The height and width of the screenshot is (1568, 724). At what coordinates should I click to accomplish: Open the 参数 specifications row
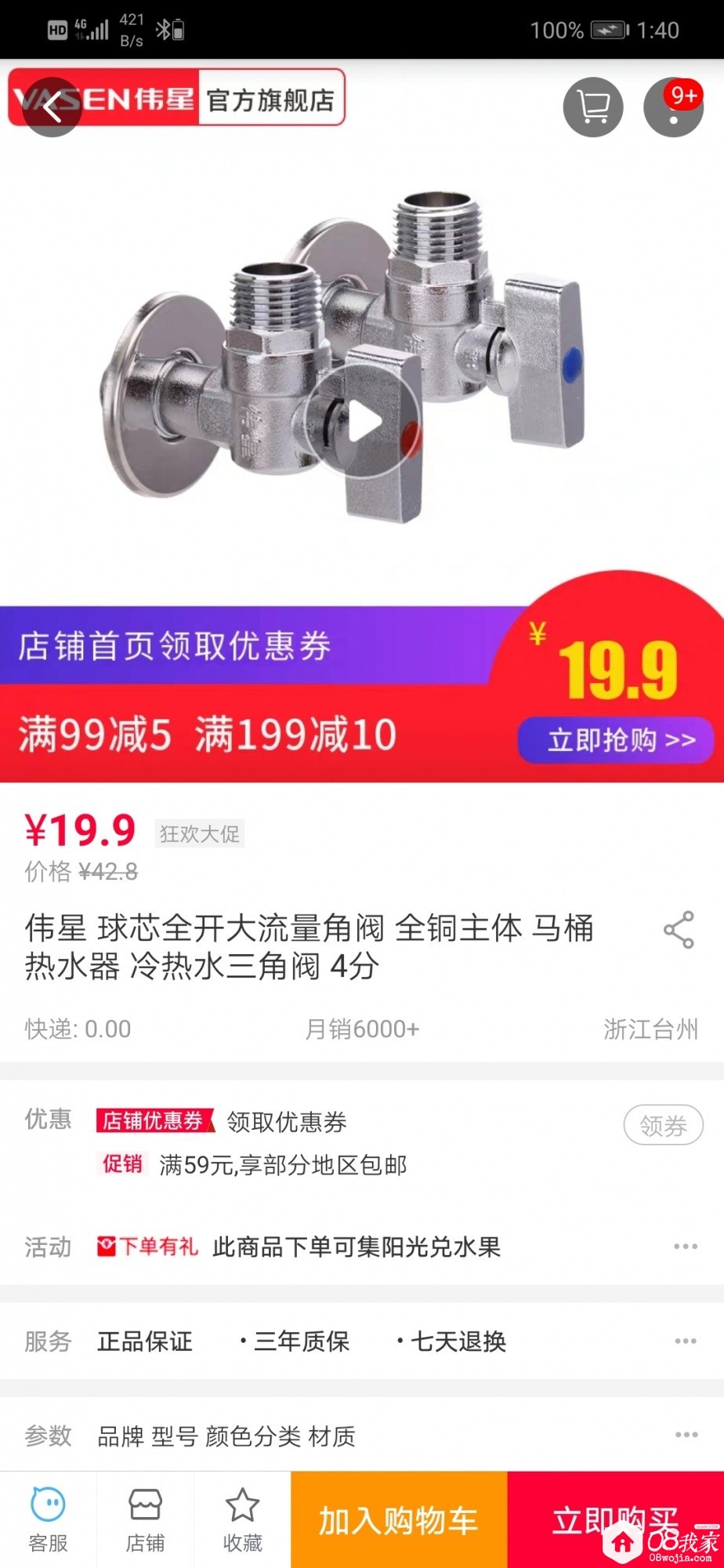[x=685, y=1436]
